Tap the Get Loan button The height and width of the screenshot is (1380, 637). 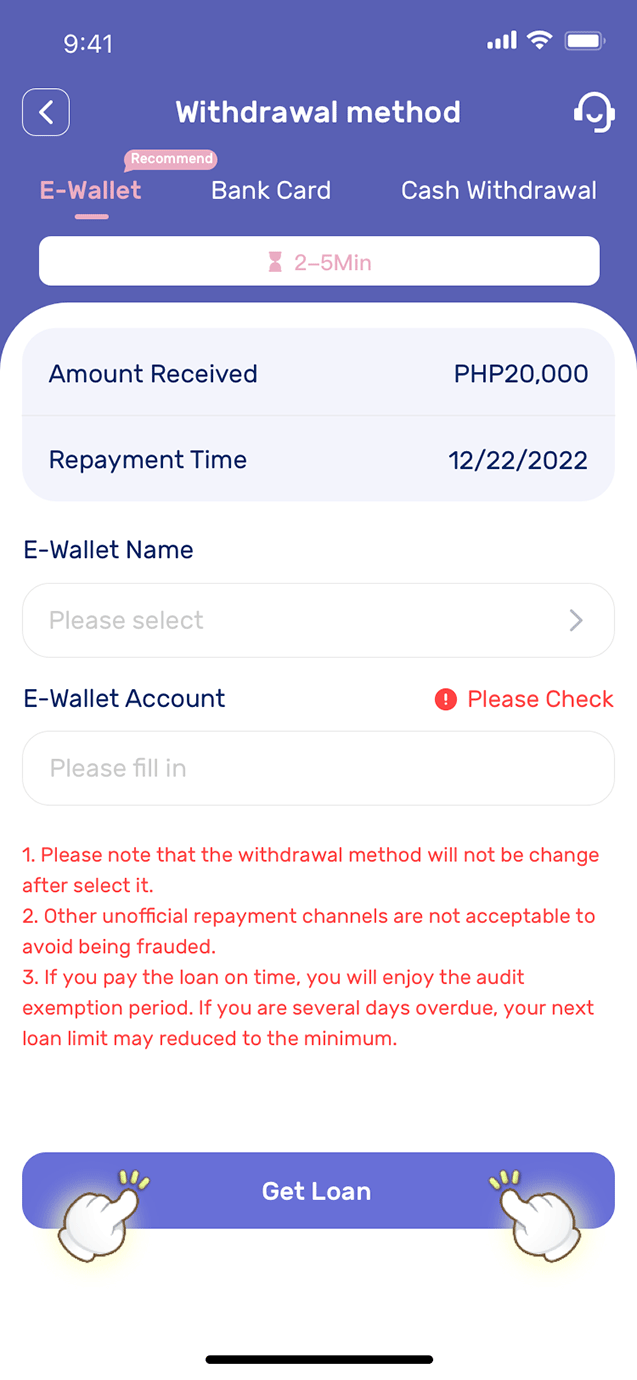tap(318, 1190)
